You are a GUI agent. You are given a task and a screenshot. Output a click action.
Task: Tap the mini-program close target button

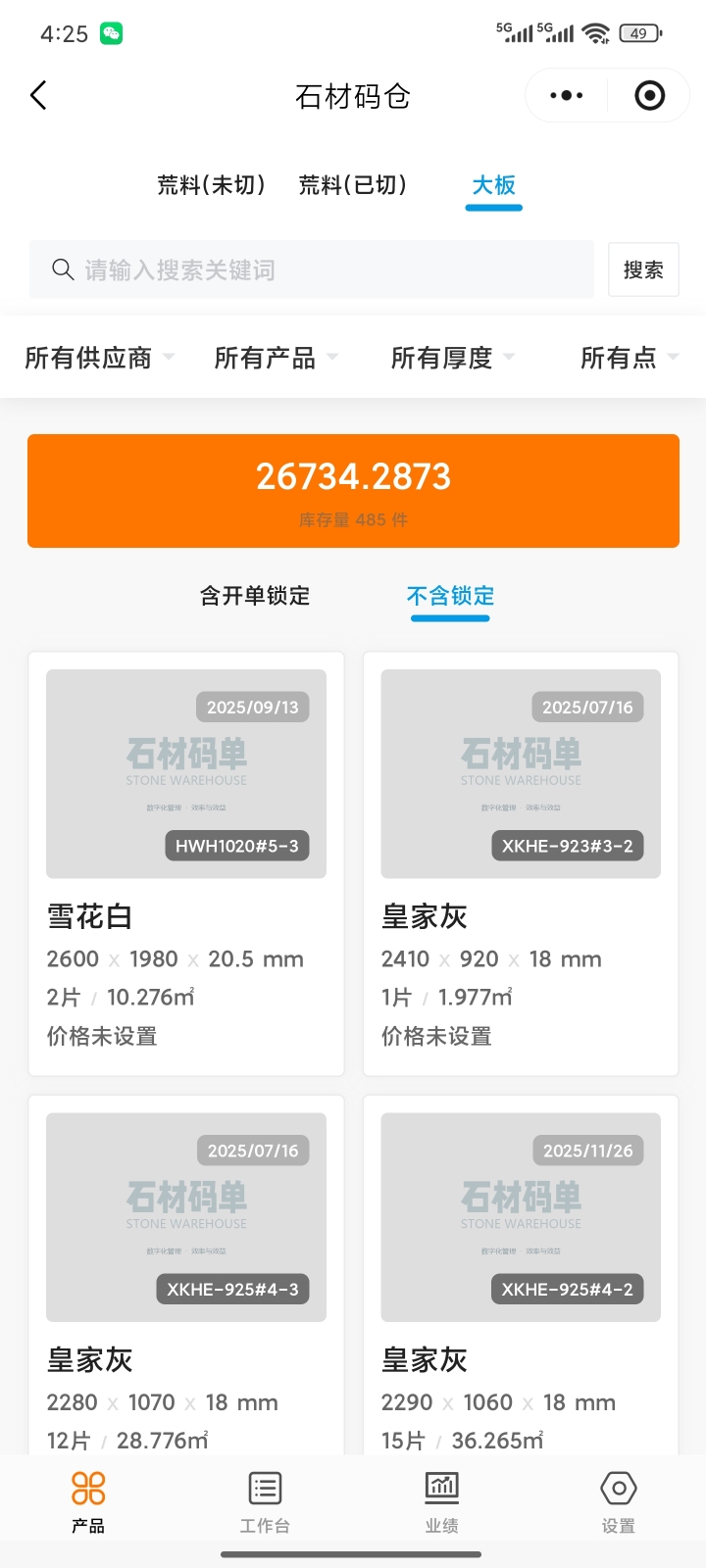[648, 95]
